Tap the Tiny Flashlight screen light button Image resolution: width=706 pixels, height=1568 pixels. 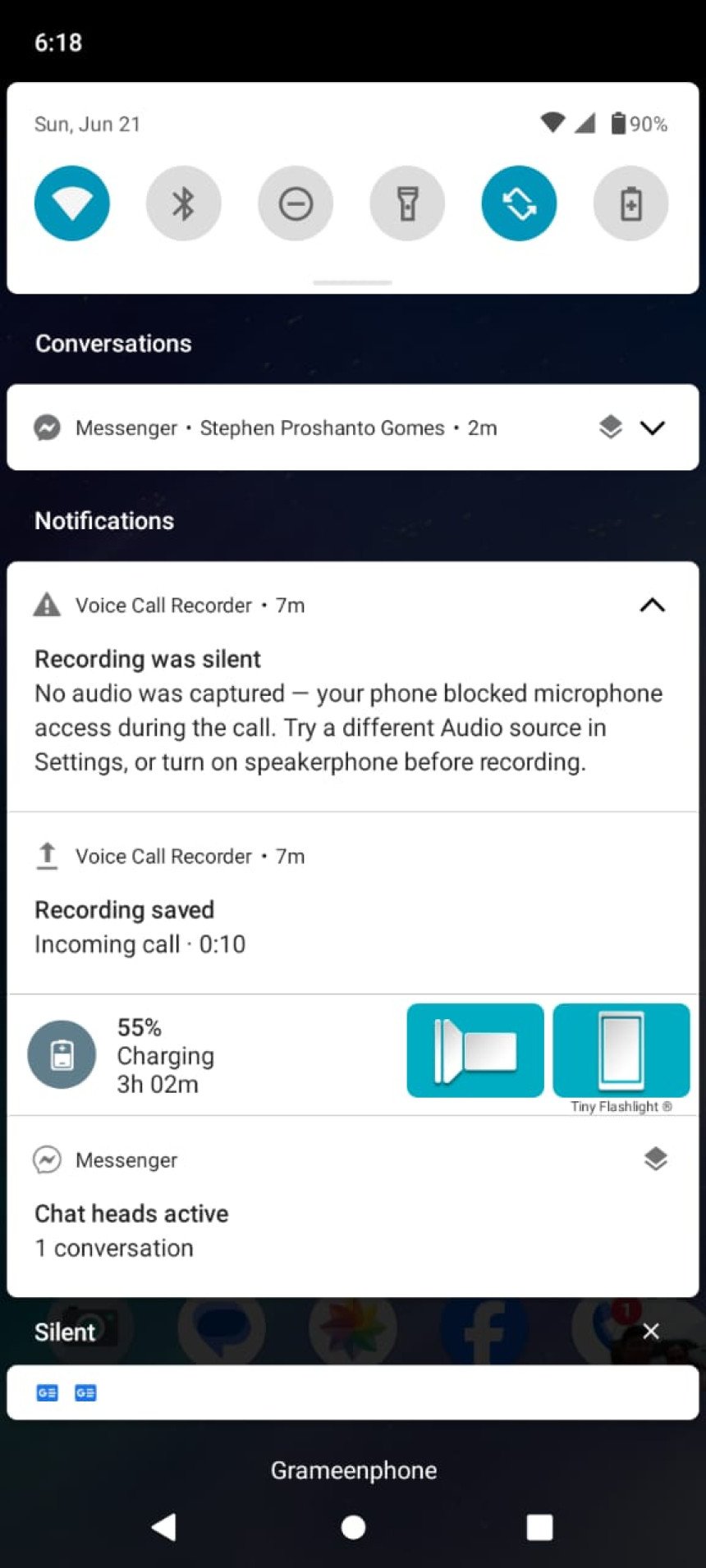(x=621, y=1050)
